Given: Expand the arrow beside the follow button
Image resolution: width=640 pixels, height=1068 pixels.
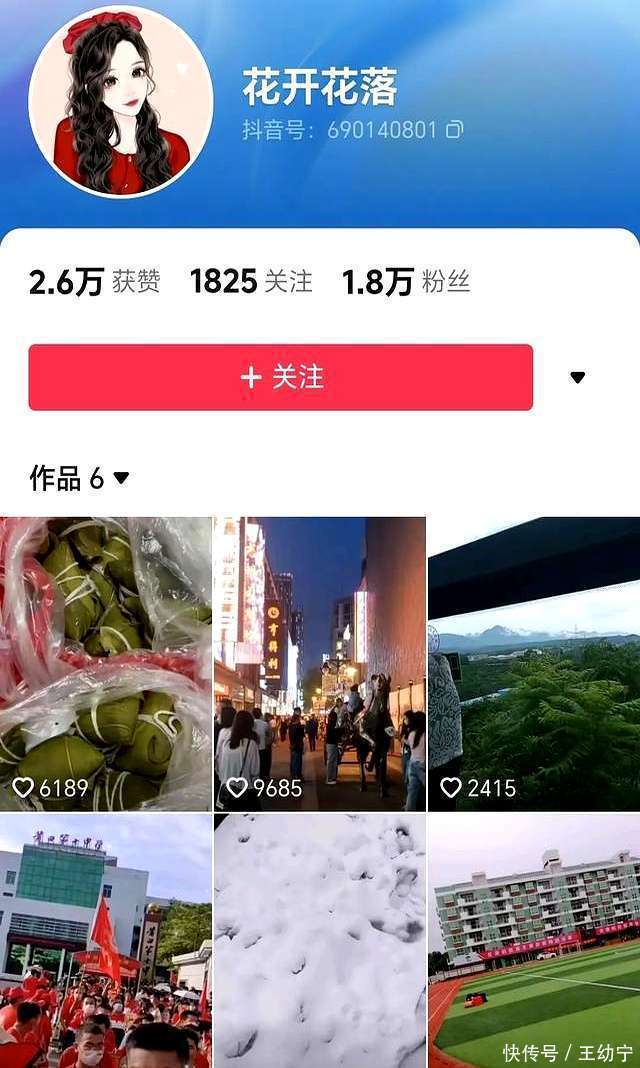Looking at the screenshot, I should tap(577, 377).
